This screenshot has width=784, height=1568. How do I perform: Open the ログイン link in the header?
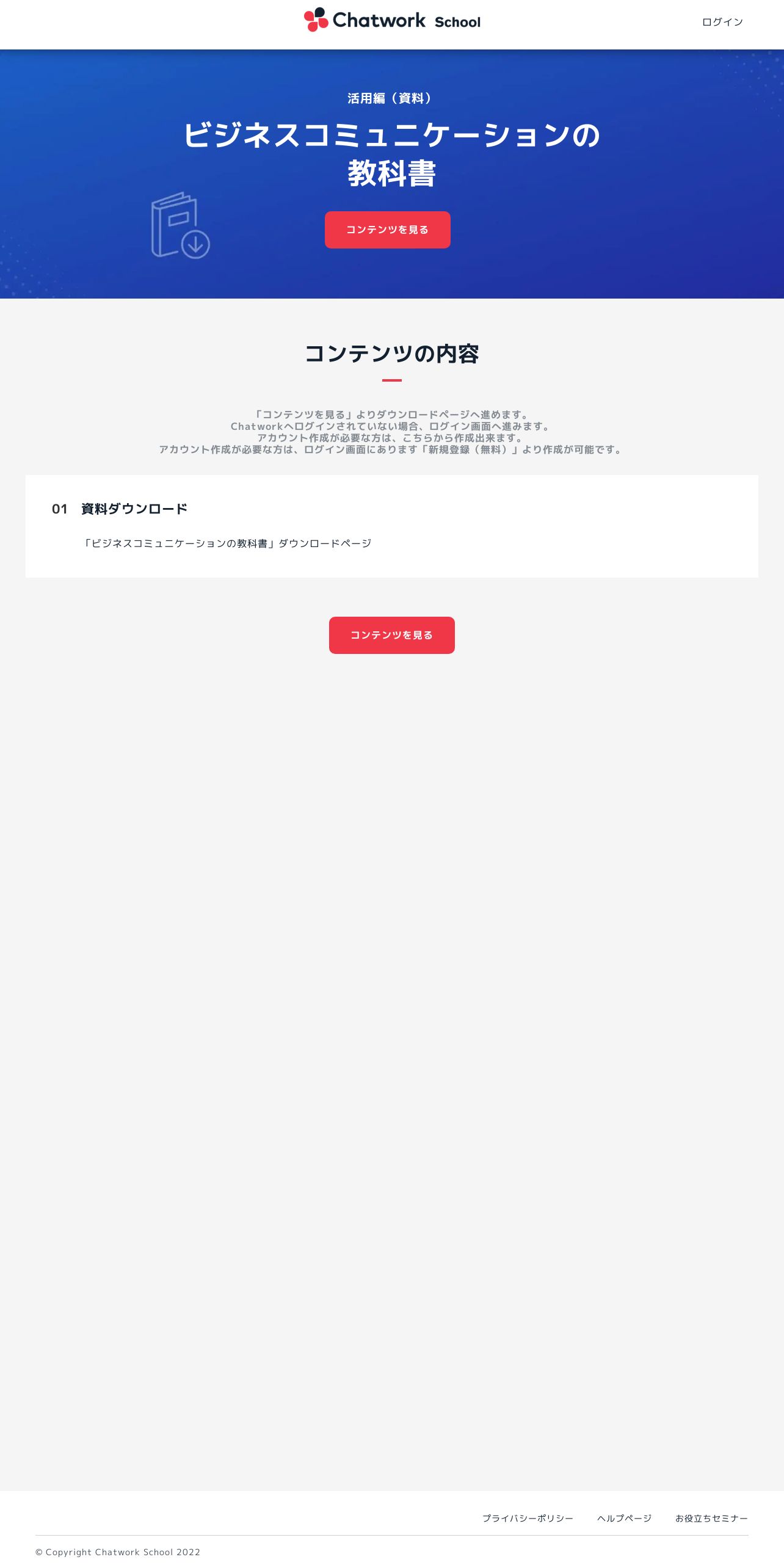(722, 22)
